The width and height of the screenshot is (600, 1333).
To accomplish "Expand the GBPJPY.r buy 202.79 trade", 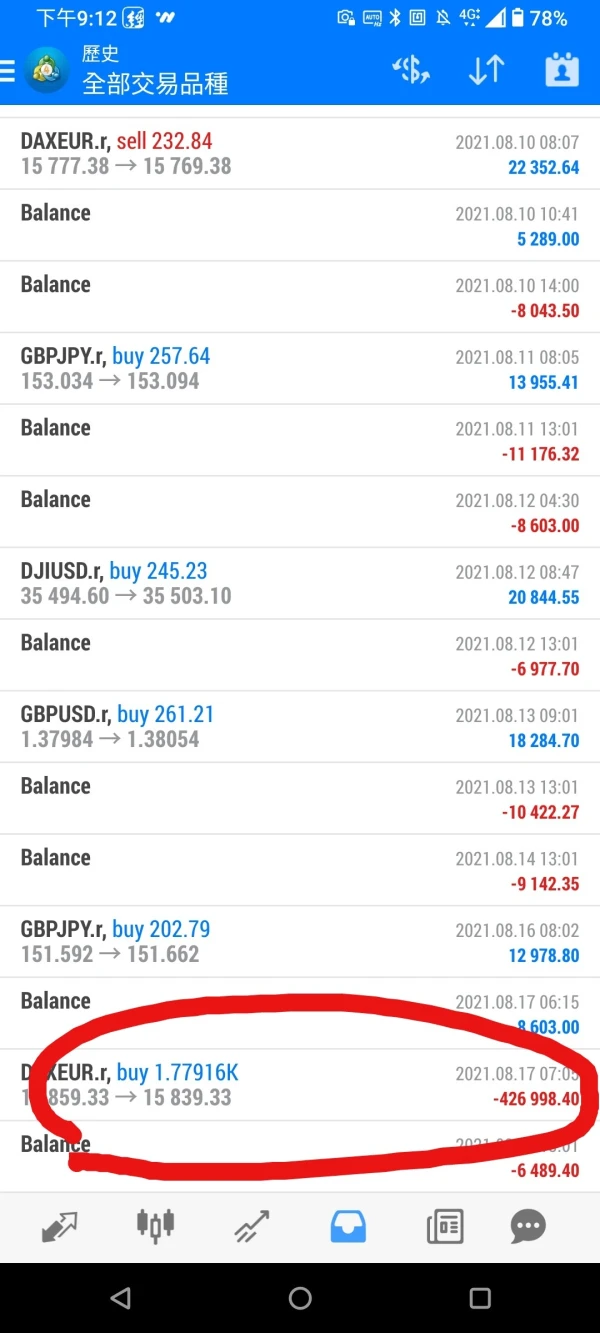I will (x=300, y=941).
